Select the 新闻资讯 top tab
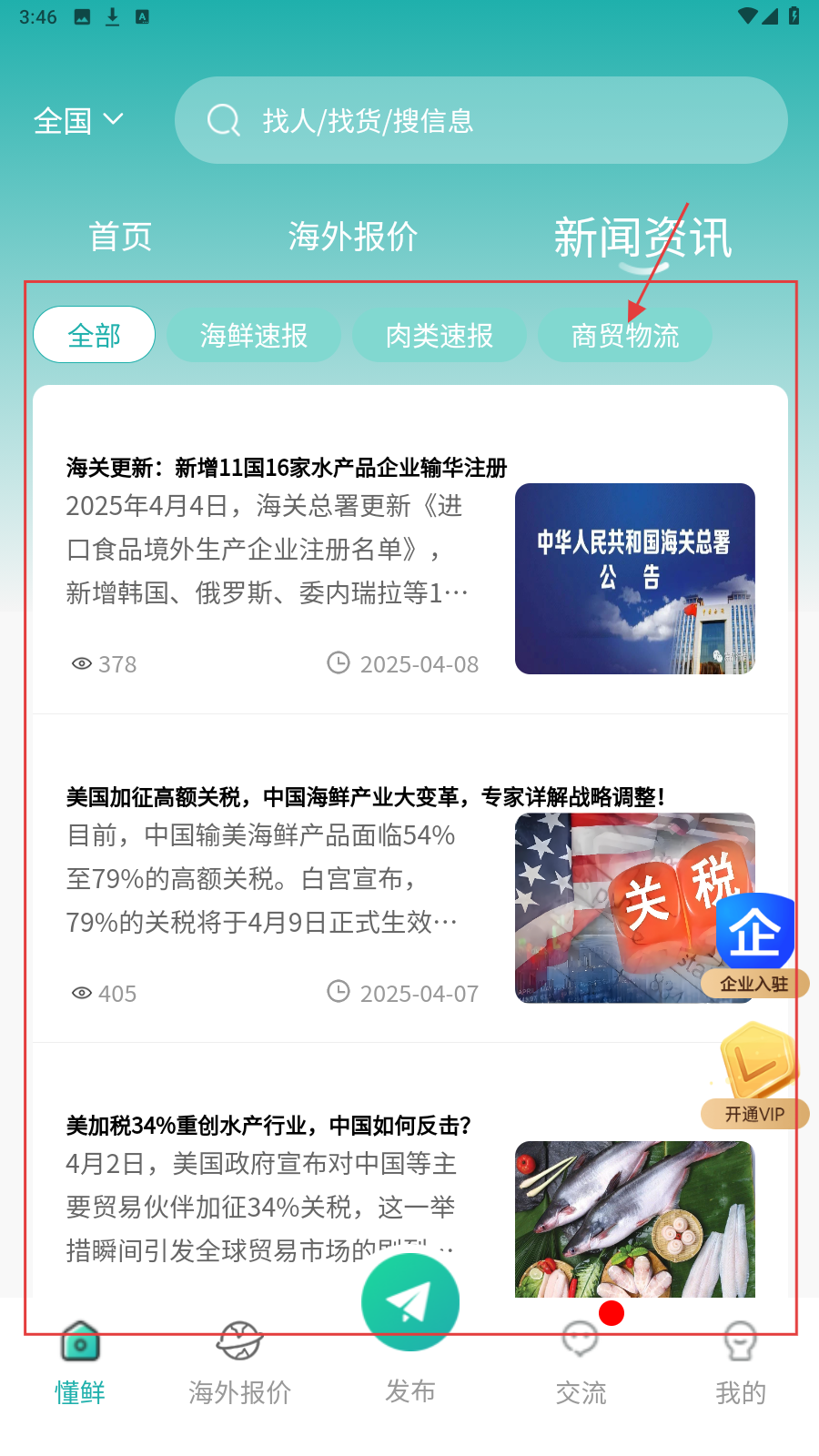 [x=642, y=238]
